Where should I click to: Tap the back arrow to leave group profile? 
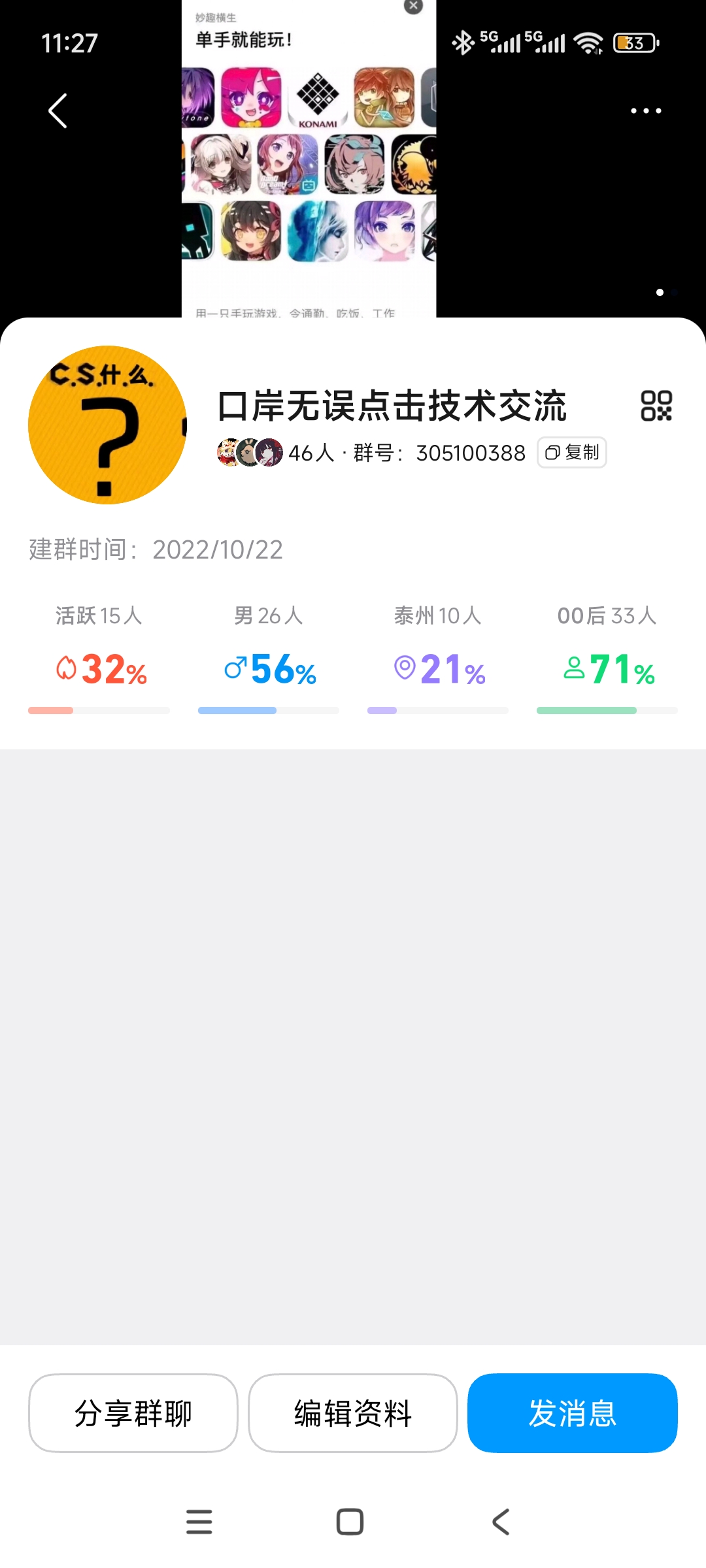click(56, 111)
